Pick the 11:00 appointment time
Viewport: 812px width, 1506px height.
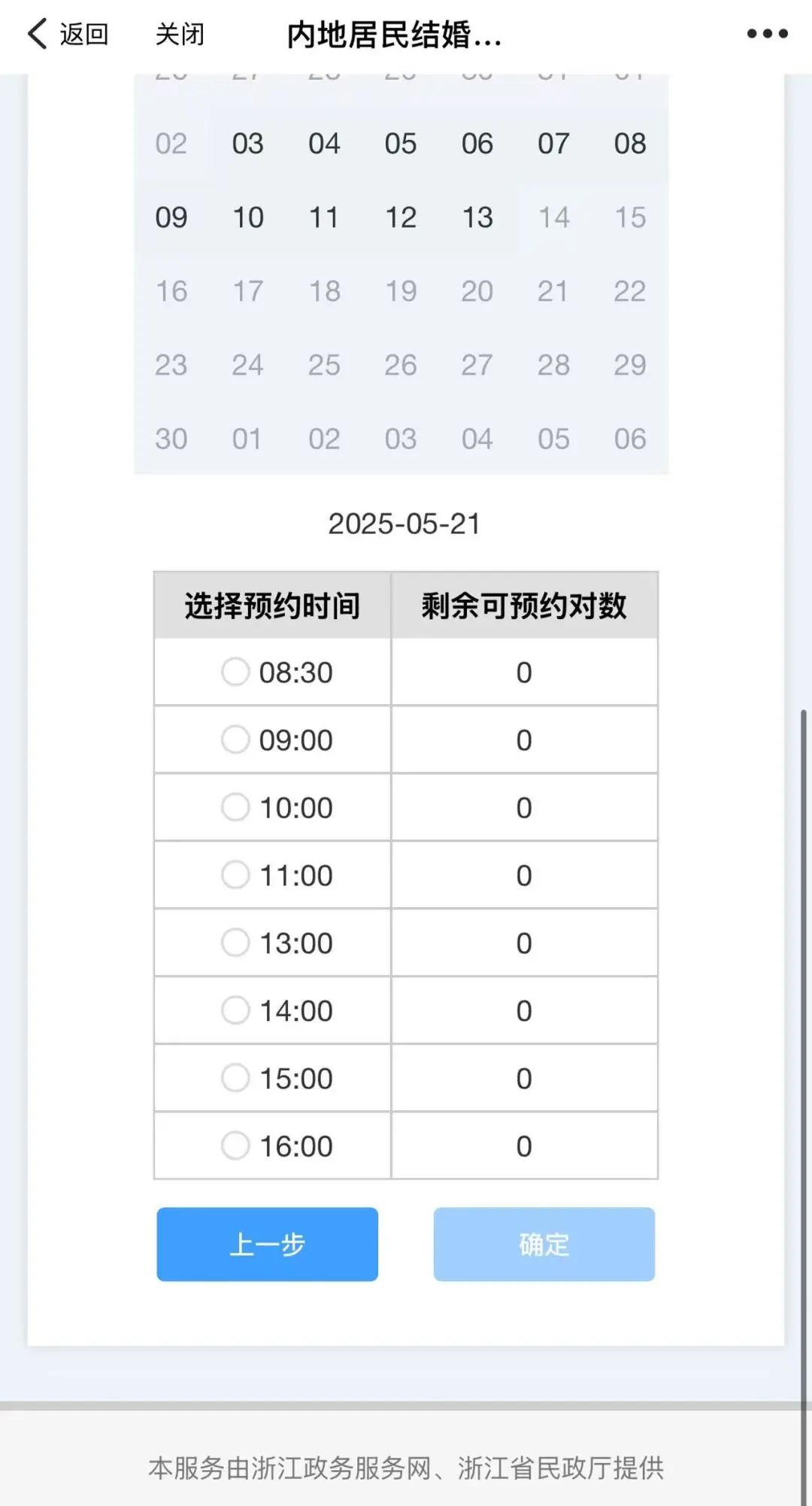(x=235, y=875)
